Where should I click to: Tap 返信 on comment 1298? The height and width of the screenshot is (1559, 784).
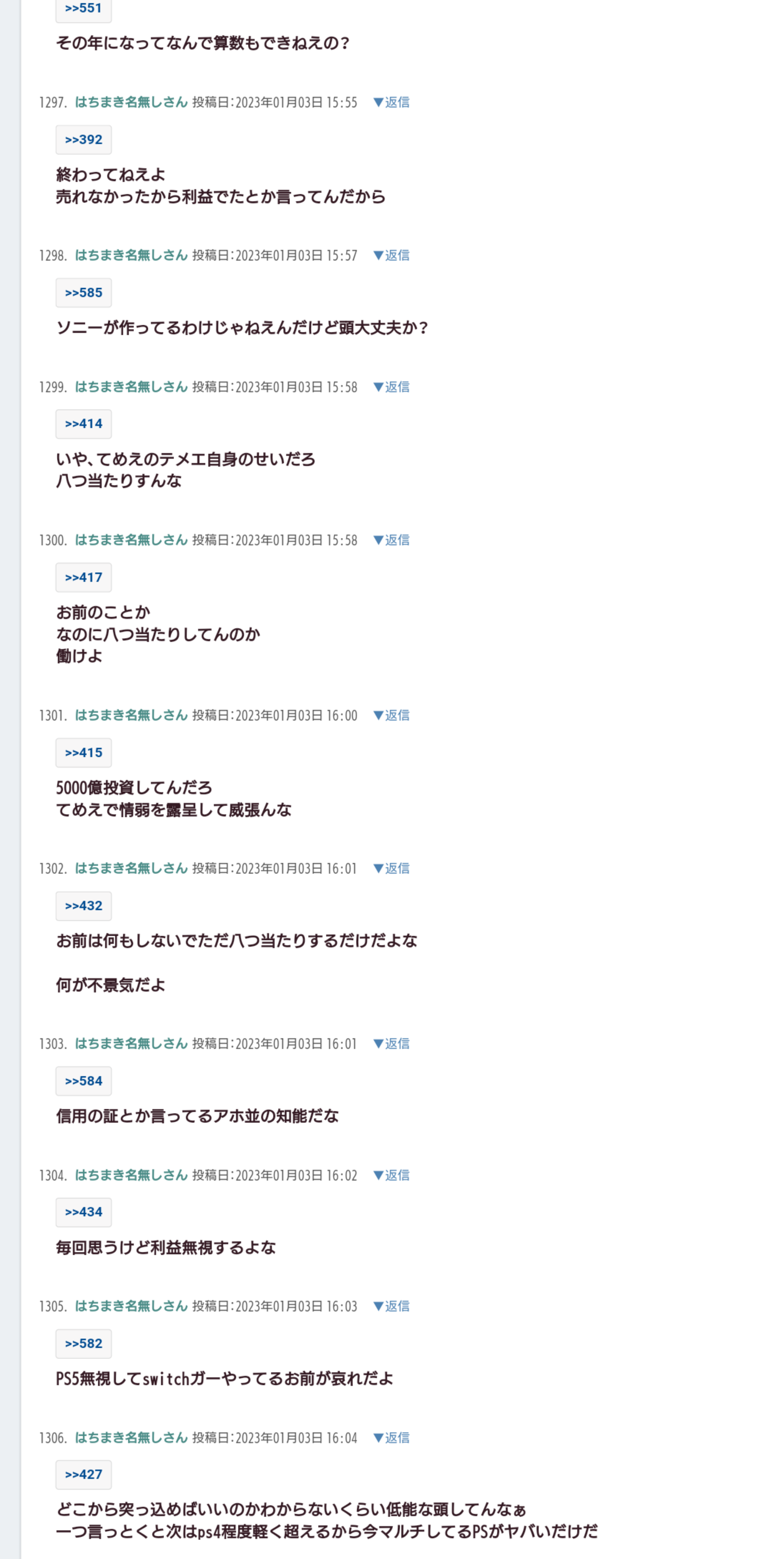coord(391,256)
